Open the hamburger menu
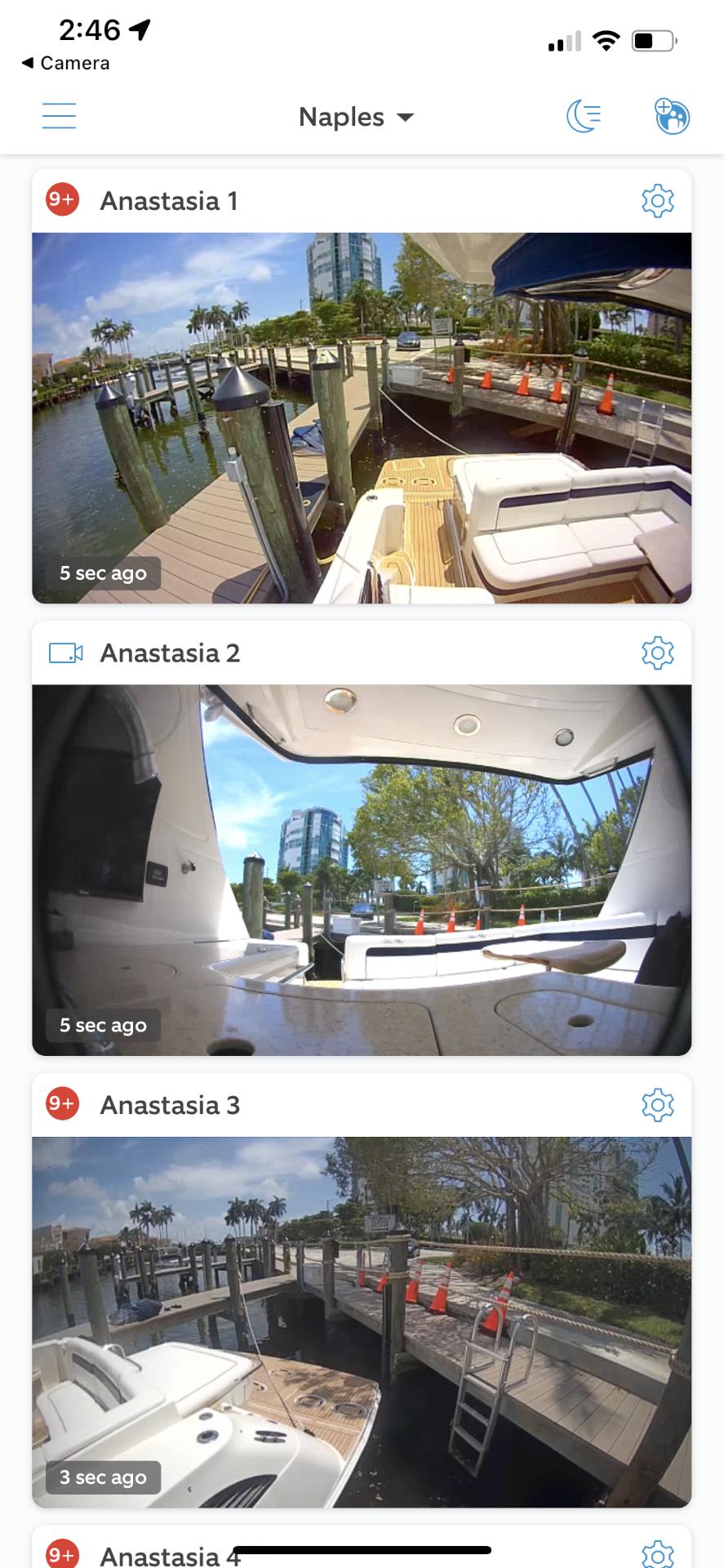 point(59,116)
